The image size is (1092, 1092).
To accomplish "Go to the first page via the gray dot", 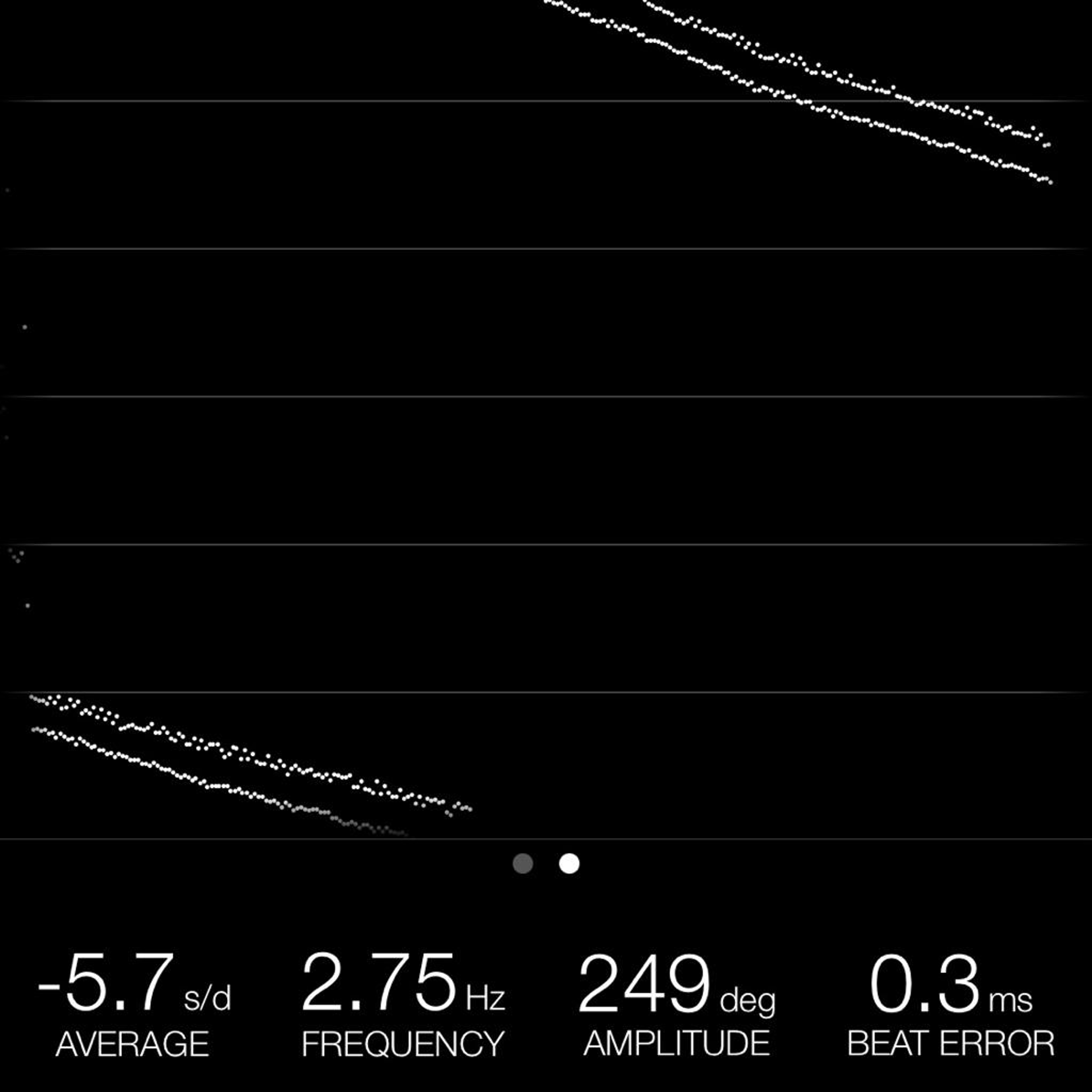I will click(523, 864).
